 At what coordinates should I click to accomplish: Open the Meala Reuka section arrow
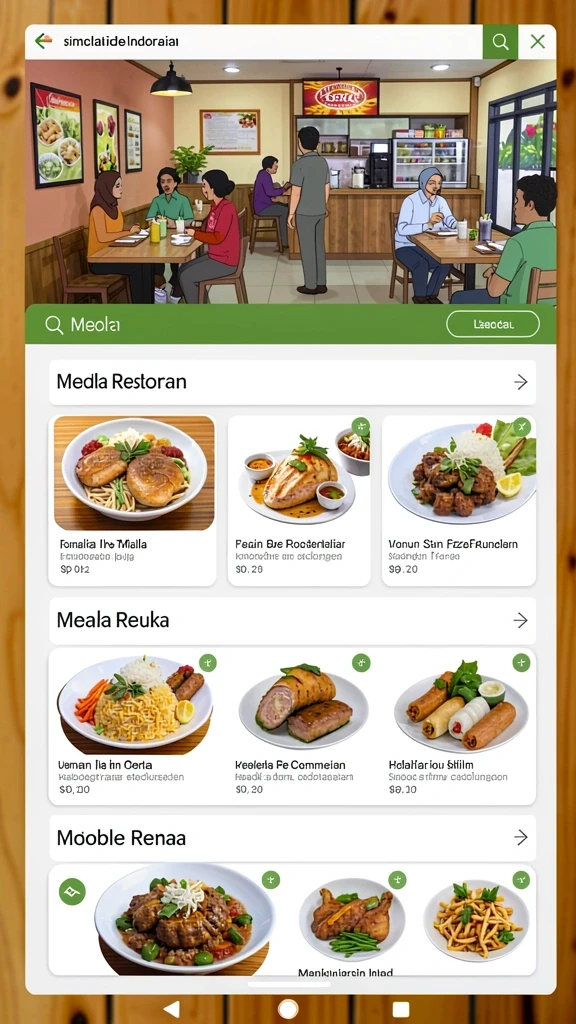click(x=520, y=620)
